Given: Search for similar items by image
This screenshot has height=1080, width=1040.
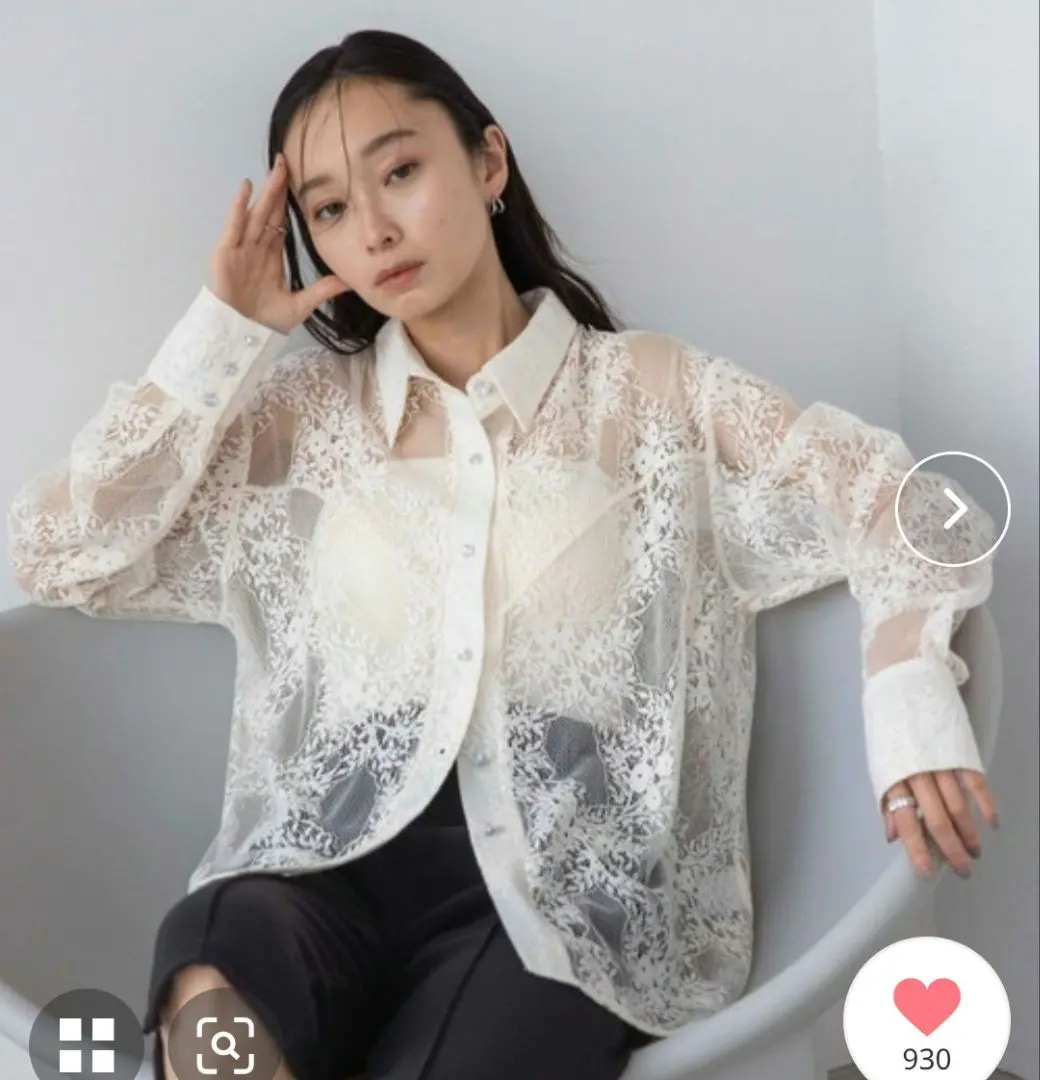Looking at the screenshot, I should (225, 1045).
